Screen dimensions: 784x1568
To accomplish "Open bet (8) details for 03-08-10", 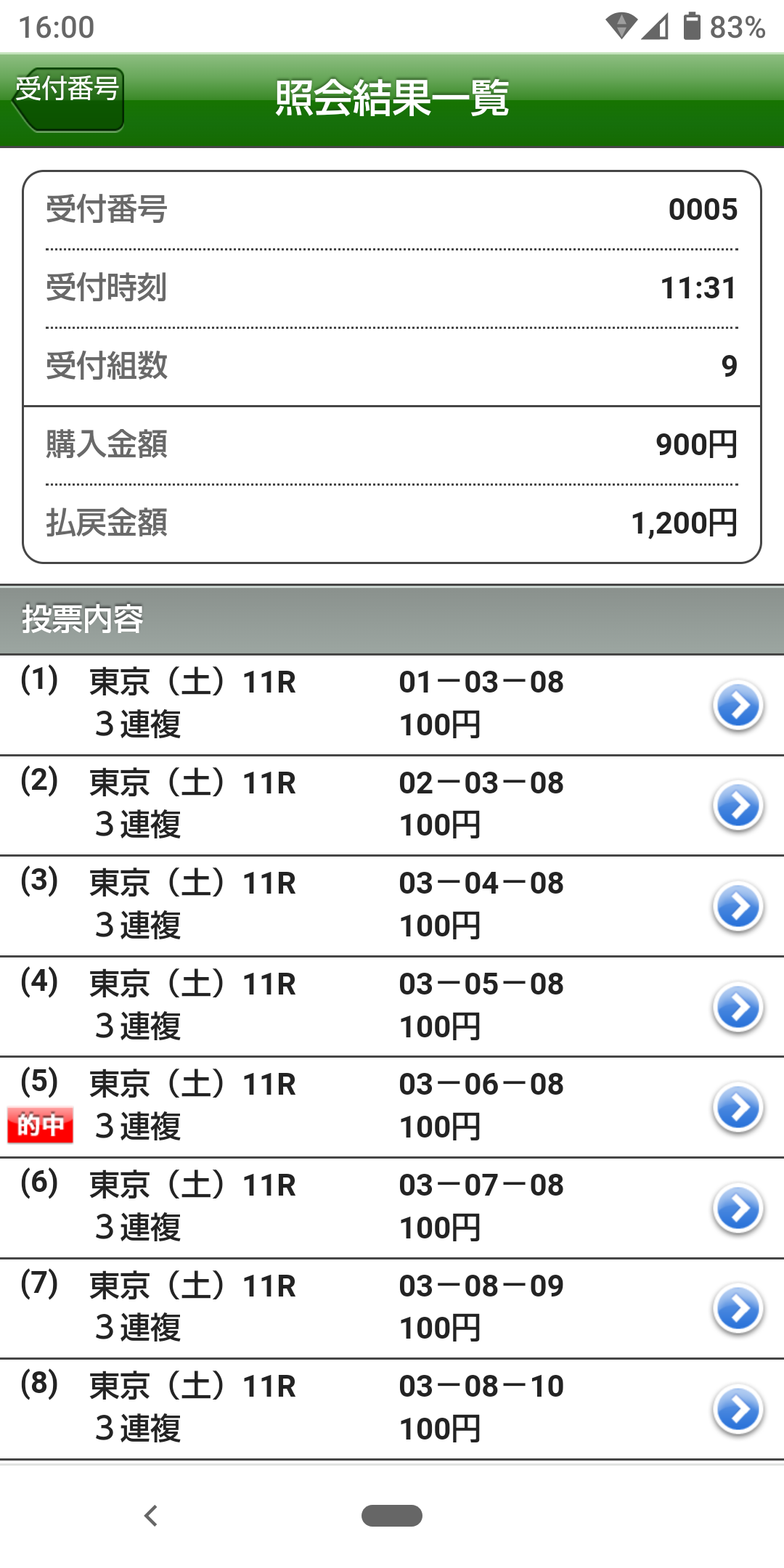I will pos(738,1410).
